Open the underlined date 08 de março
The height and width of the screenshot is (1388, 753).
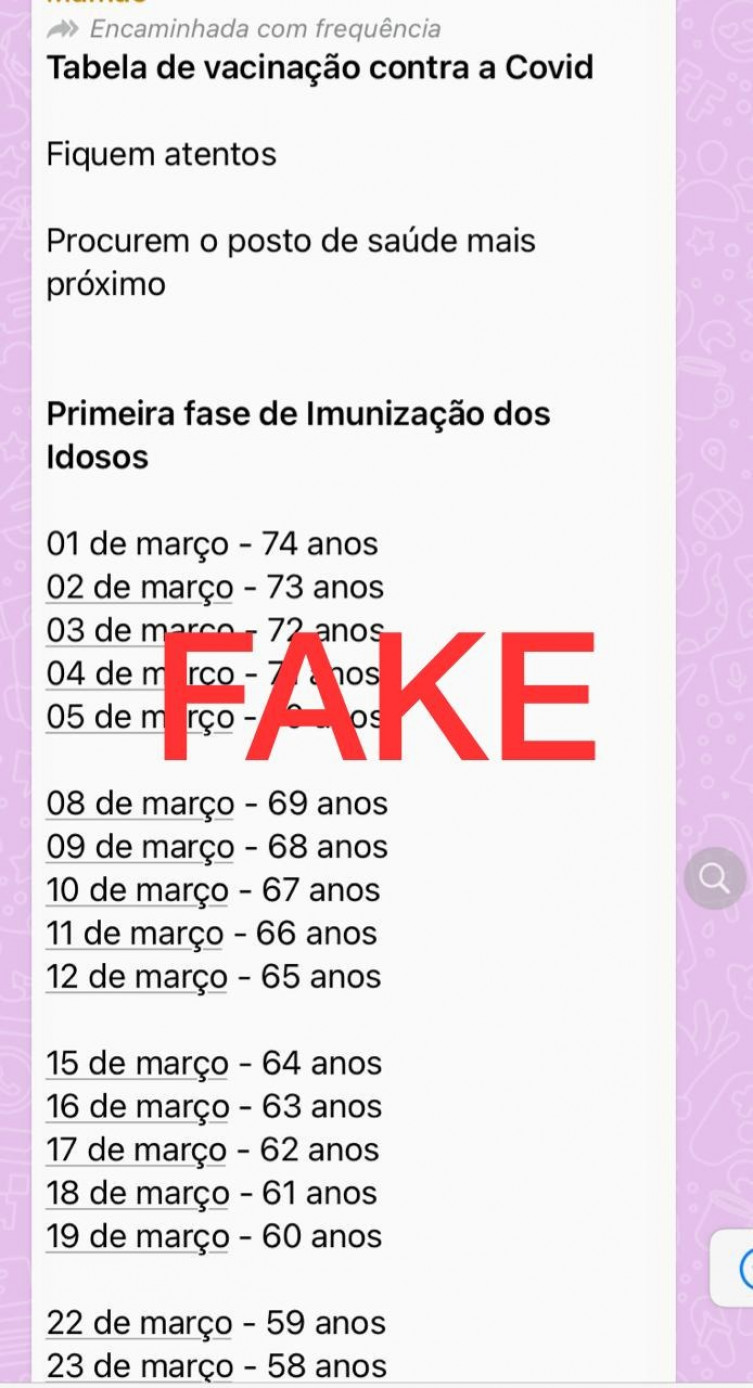pyautogui.click(x=140, y=804)
